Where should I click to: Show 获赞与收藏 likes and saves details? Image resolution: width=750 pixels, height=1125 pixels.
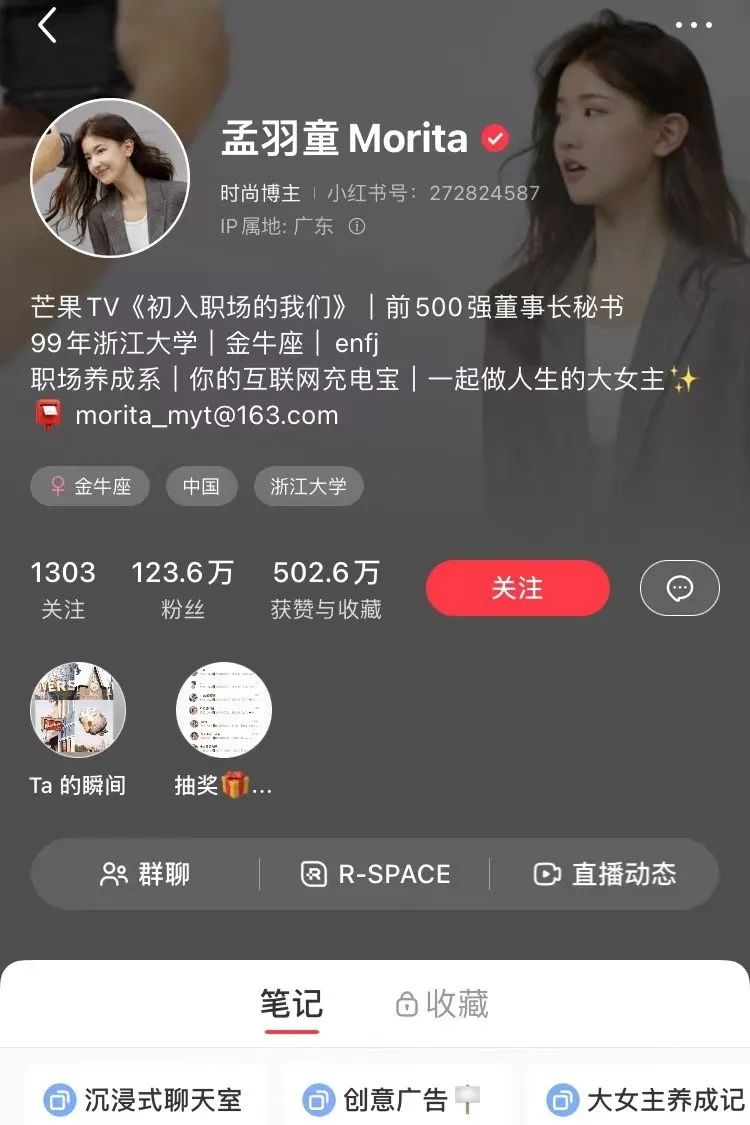(x=326, y=588)
